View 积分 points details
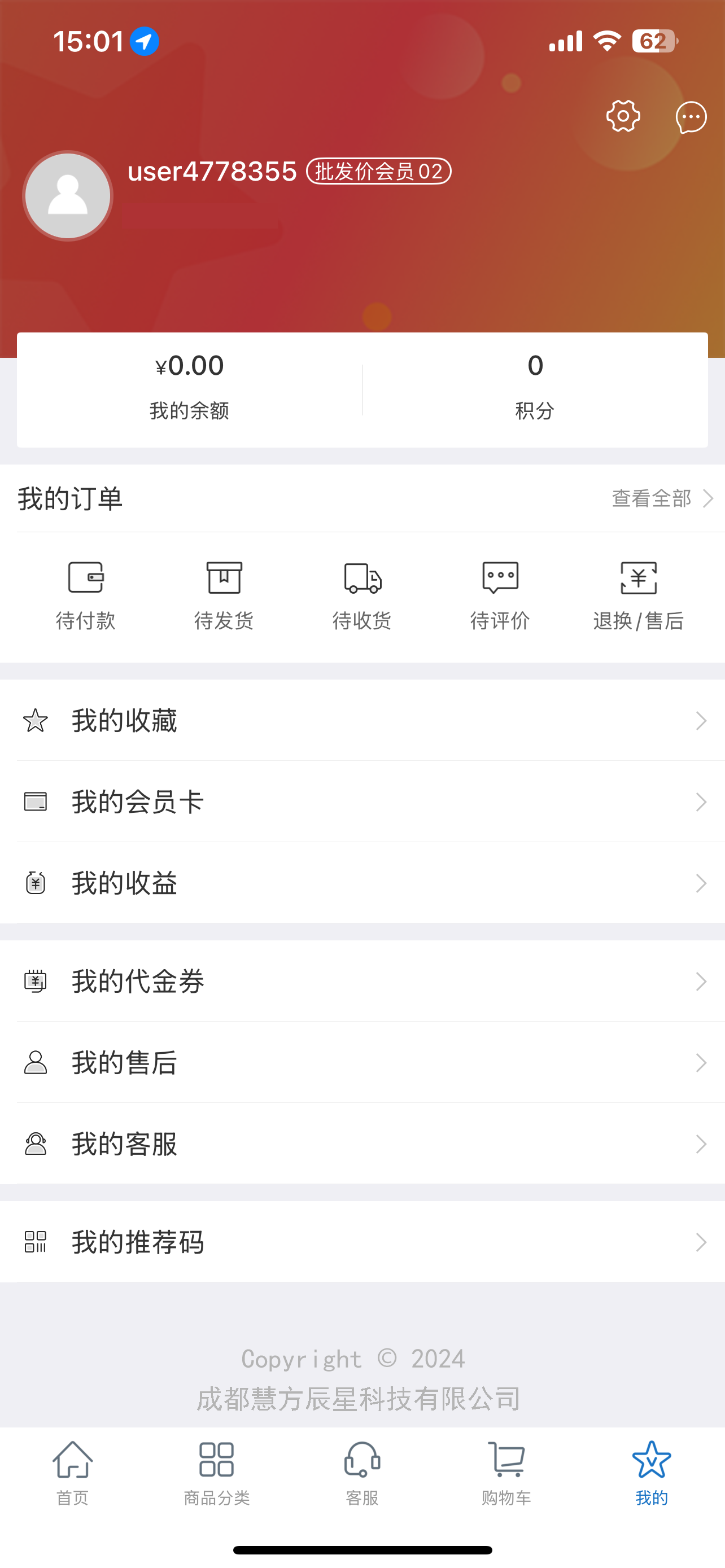Screen dimensions: 725x1568 coord(535,388)
